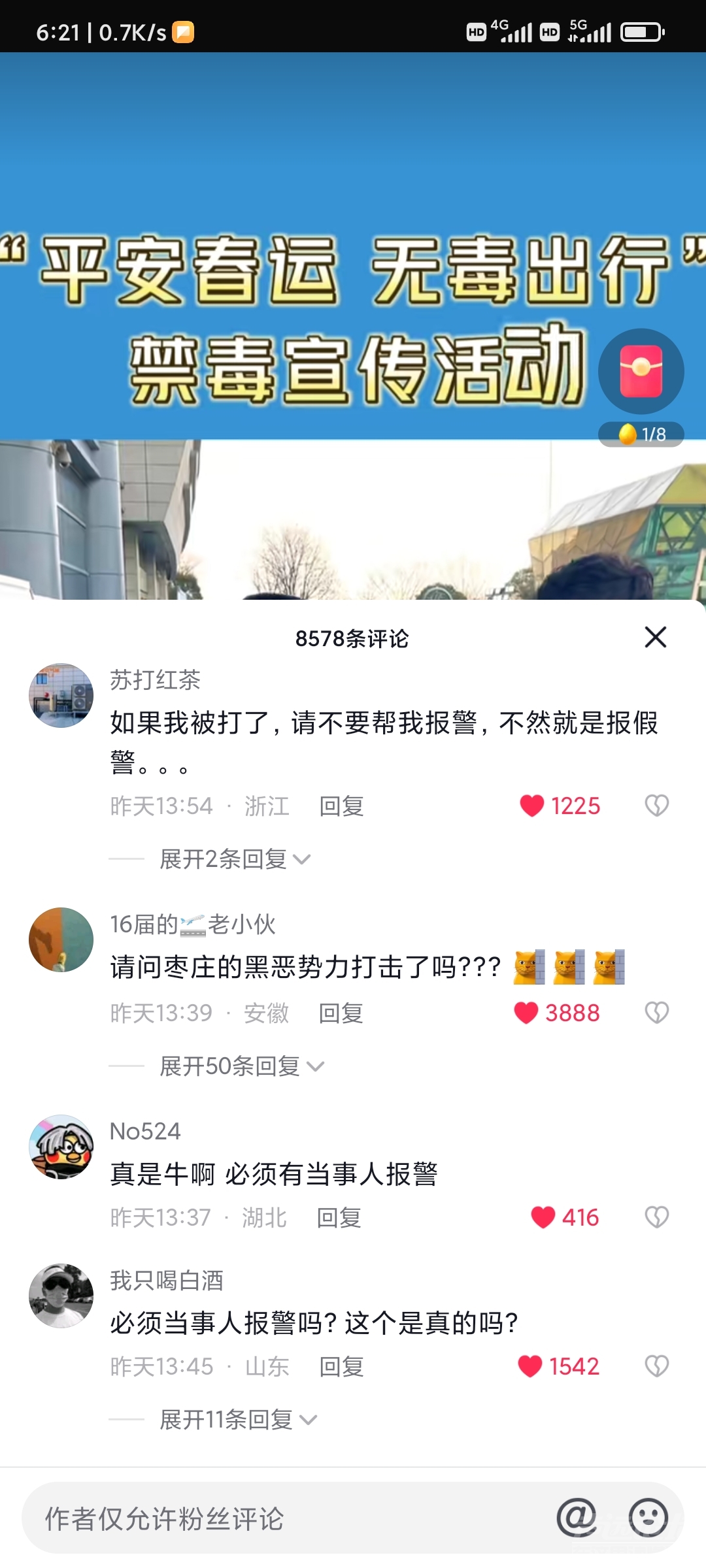Open 苏打红茶's profile avatar
This screenshot has width=706, height=1568.
[61, 694]
